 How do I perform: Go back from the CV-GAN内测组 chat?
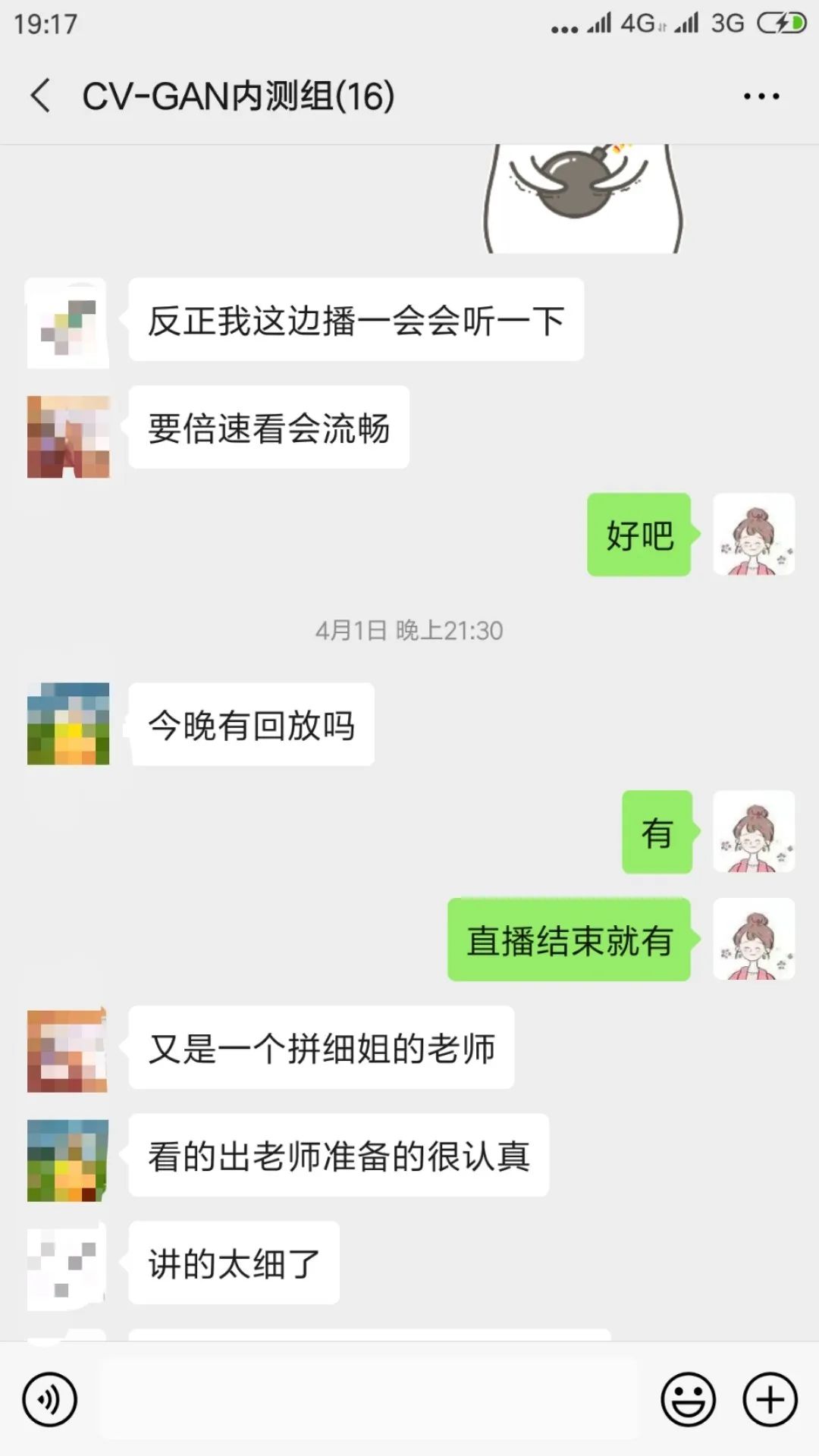[41, 96]
